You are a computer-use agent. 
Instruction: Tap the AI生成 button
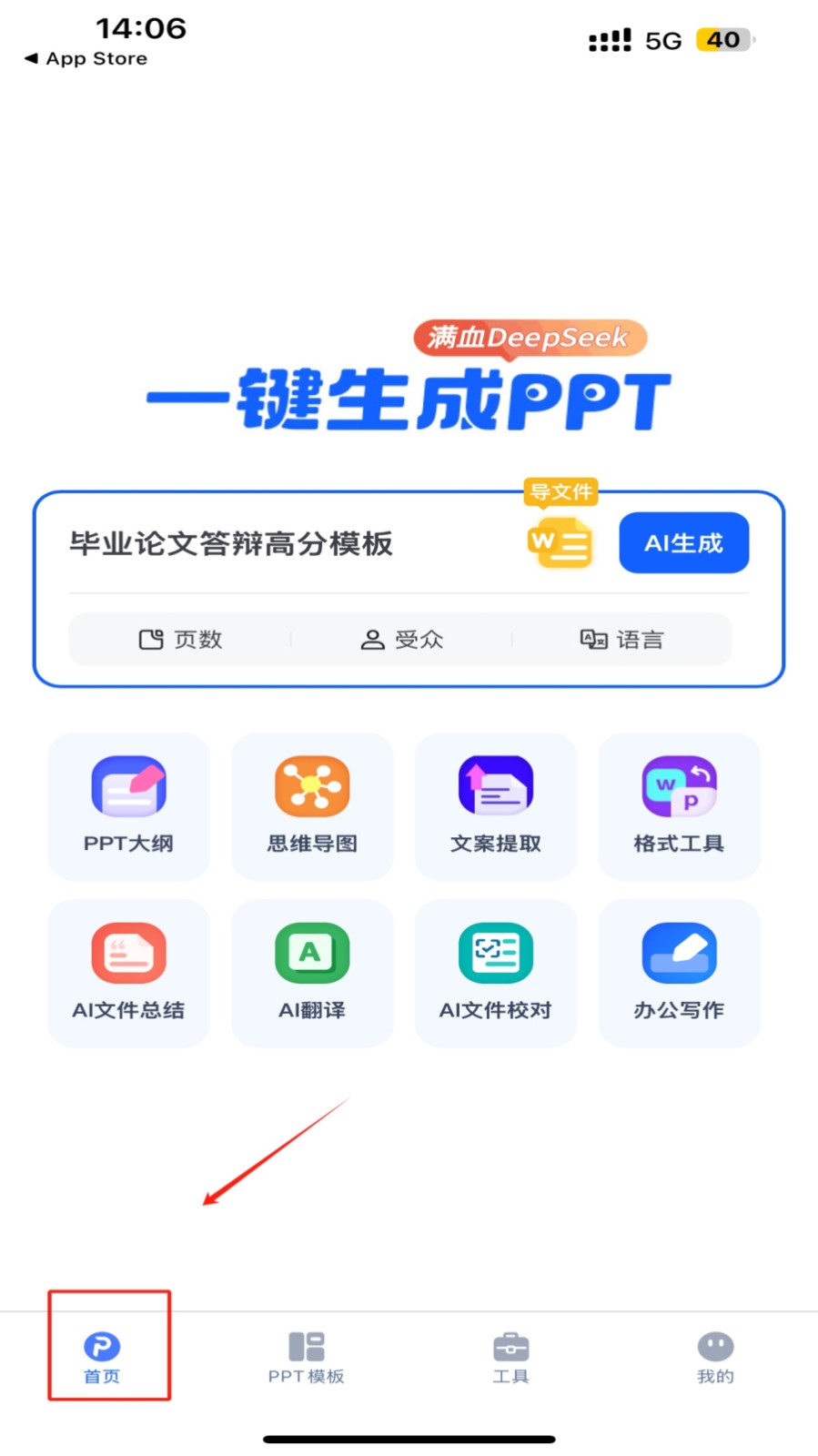tap(683, 543)
